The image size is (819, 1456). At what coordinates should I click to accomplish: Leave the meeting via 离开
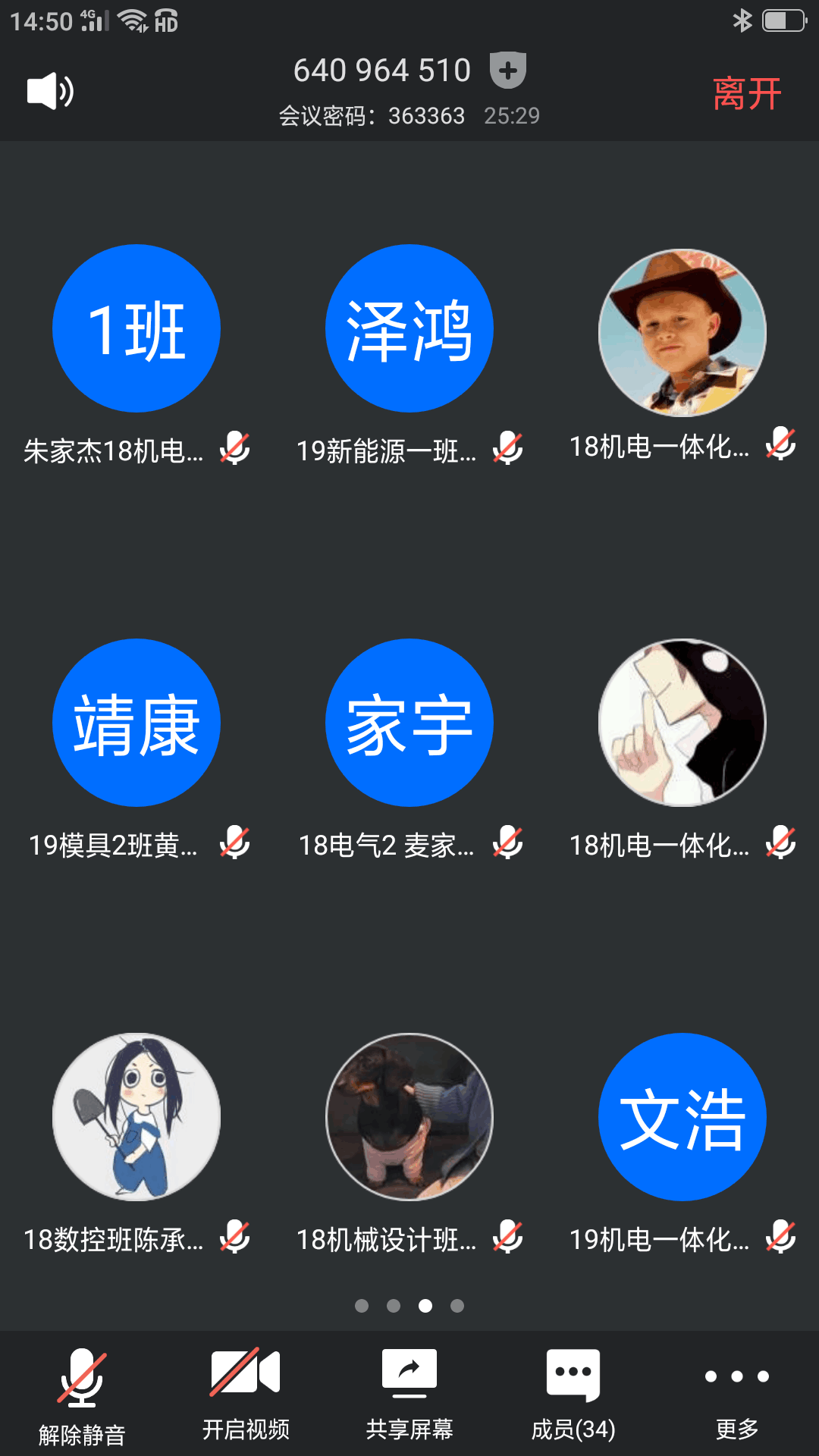click(746, 94)
